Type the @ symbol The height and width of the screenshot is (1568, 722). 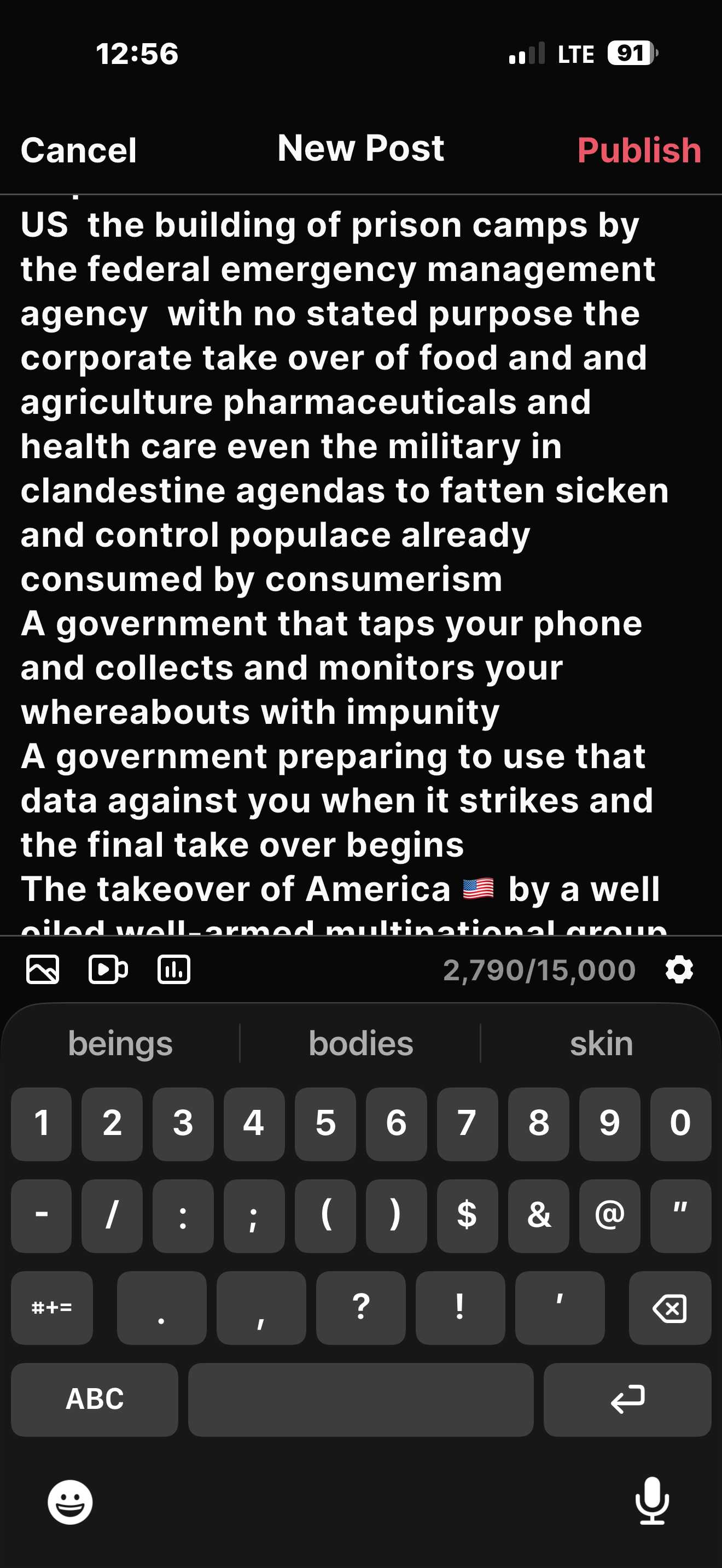609,1215
